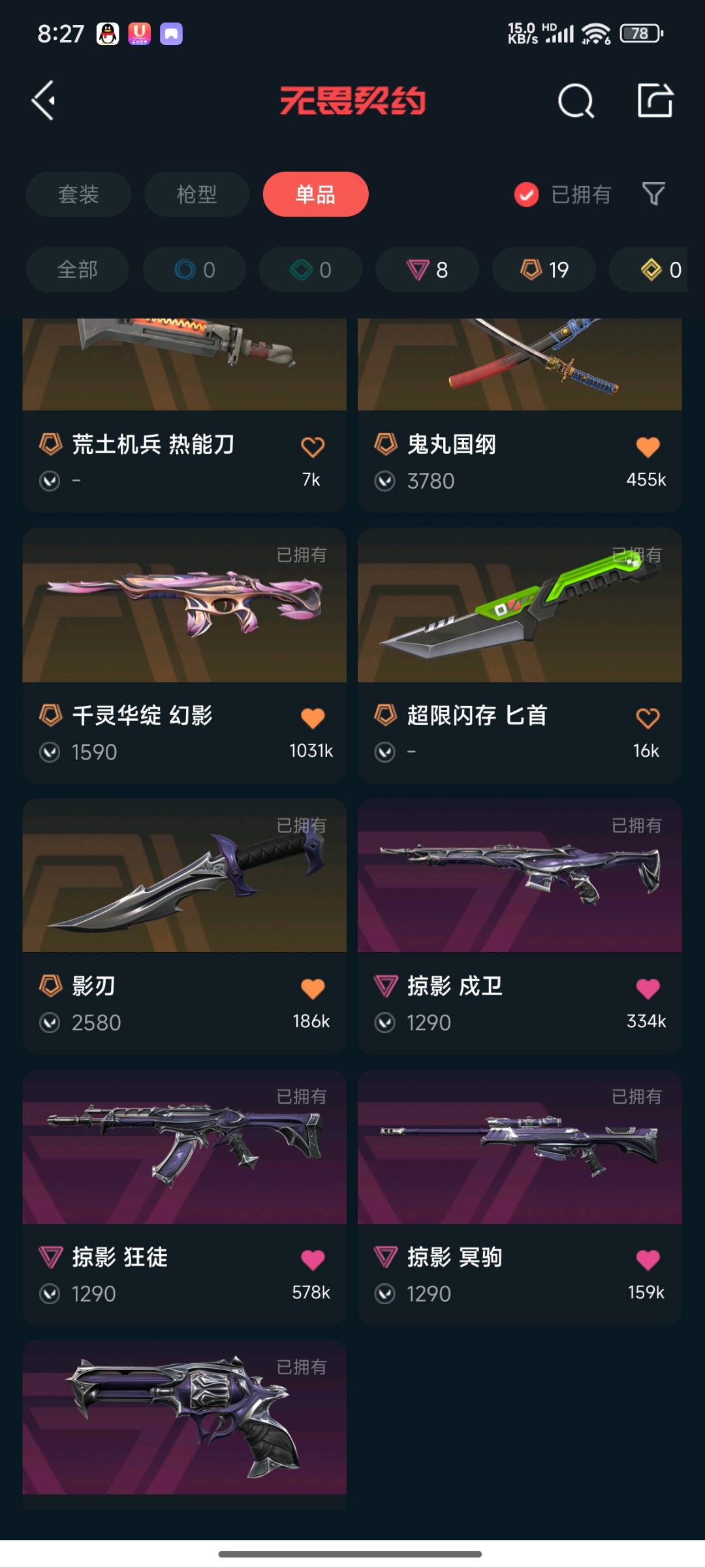Filter by the pink tier chip showing 8
The image size is (705, 1568).
tap(427, 269)
